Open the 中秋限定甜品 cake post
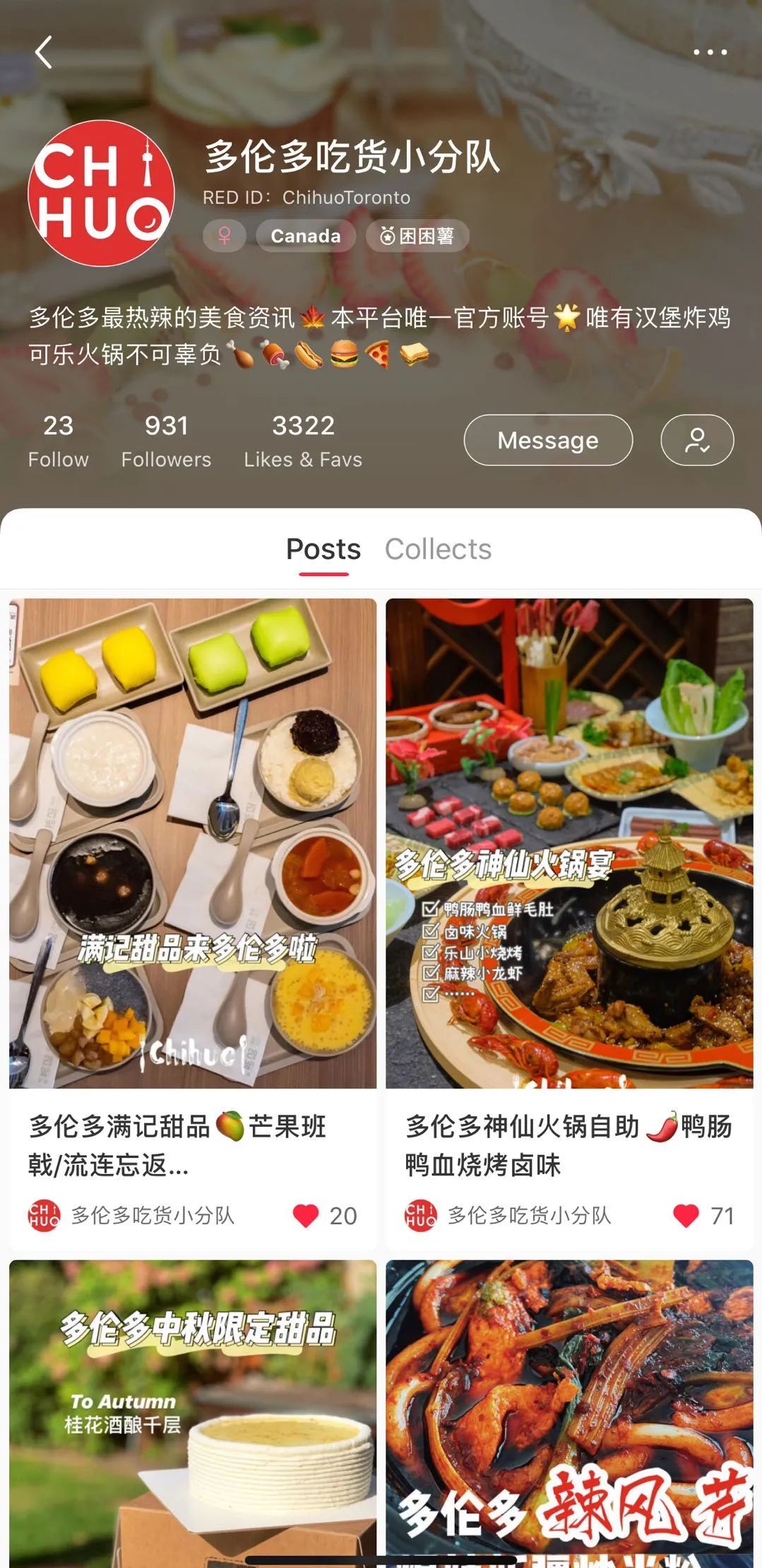 point(193,1412)
